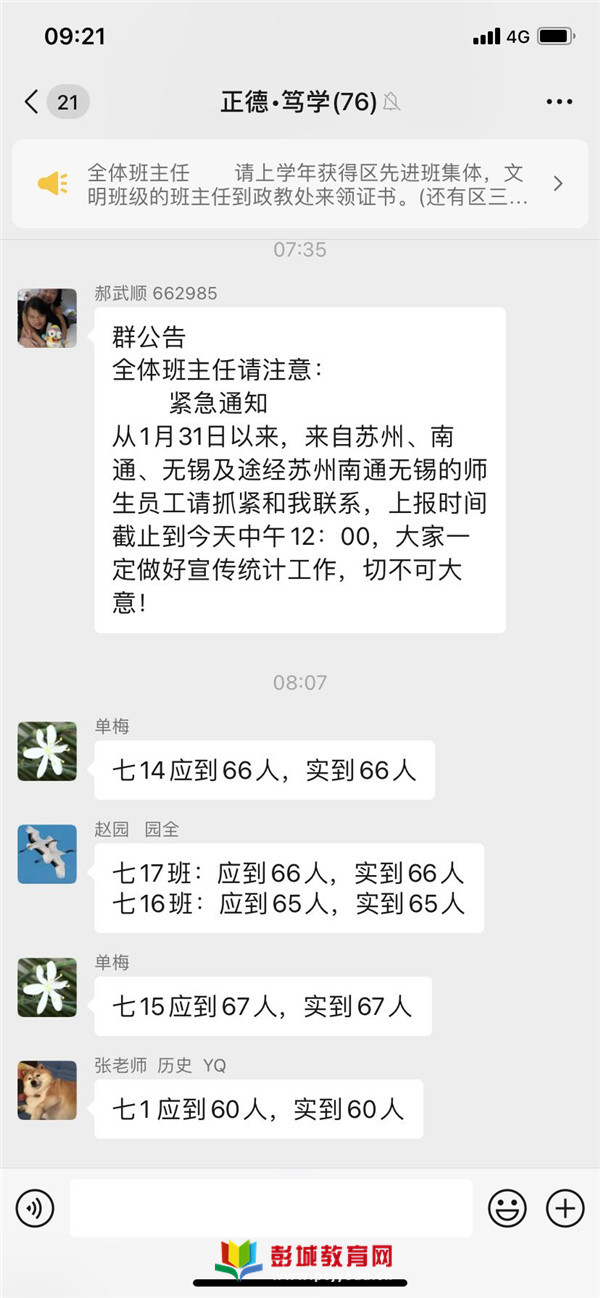600x1298 pixels.
Task: Open the emoji picker
Action: [507, 1209]
